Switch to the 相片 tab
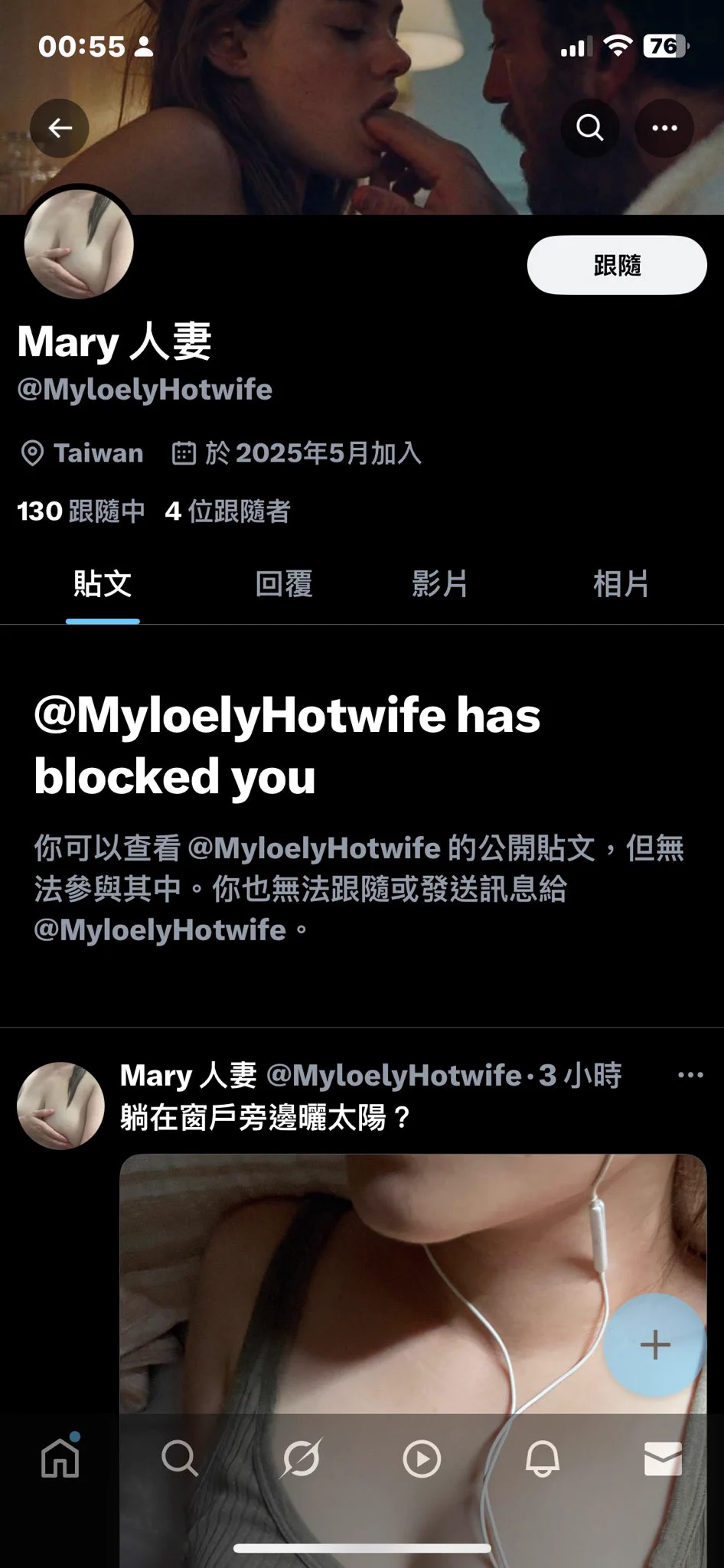 (621, 584)
